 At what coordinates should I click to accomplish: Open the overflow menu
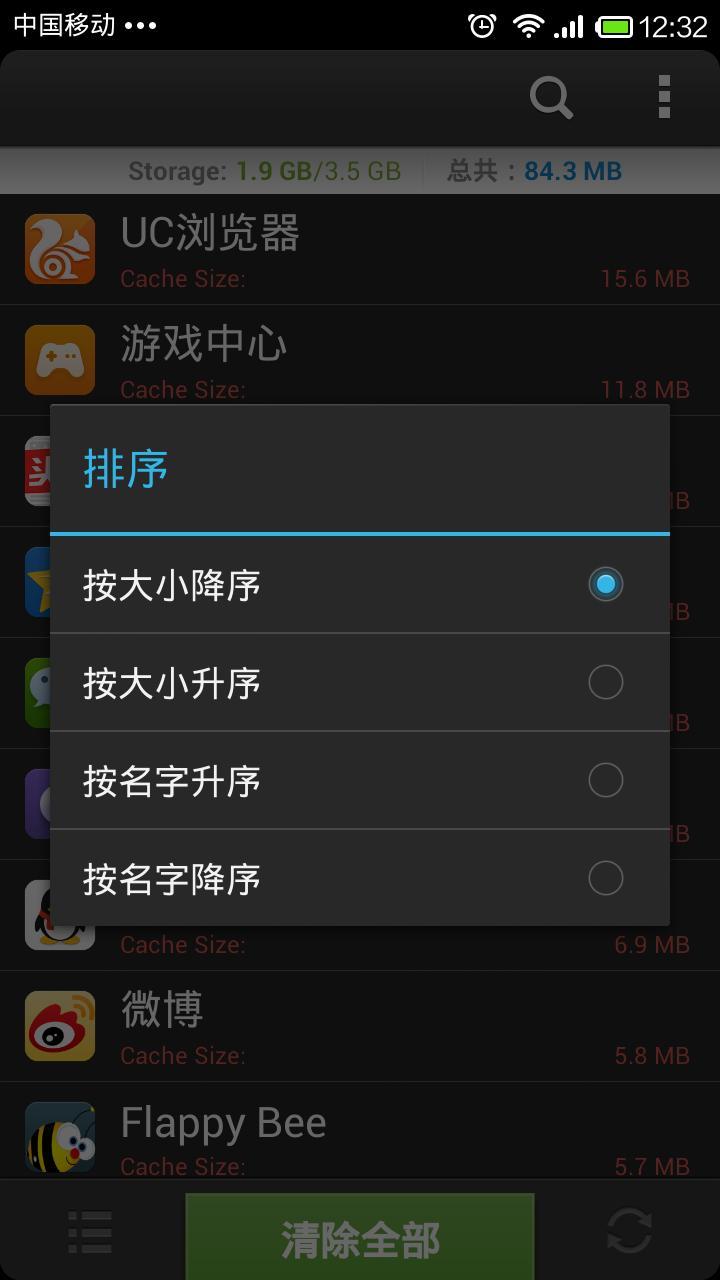(x=664, y=98)
